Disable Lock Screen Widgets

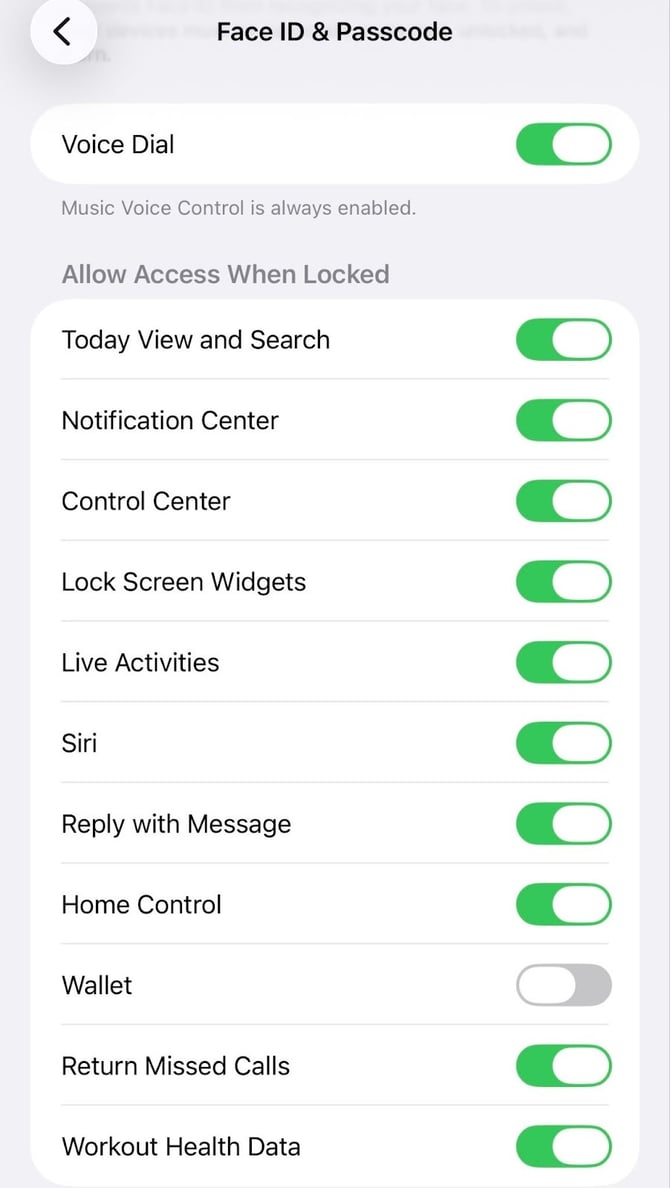[x=563, y=582]
